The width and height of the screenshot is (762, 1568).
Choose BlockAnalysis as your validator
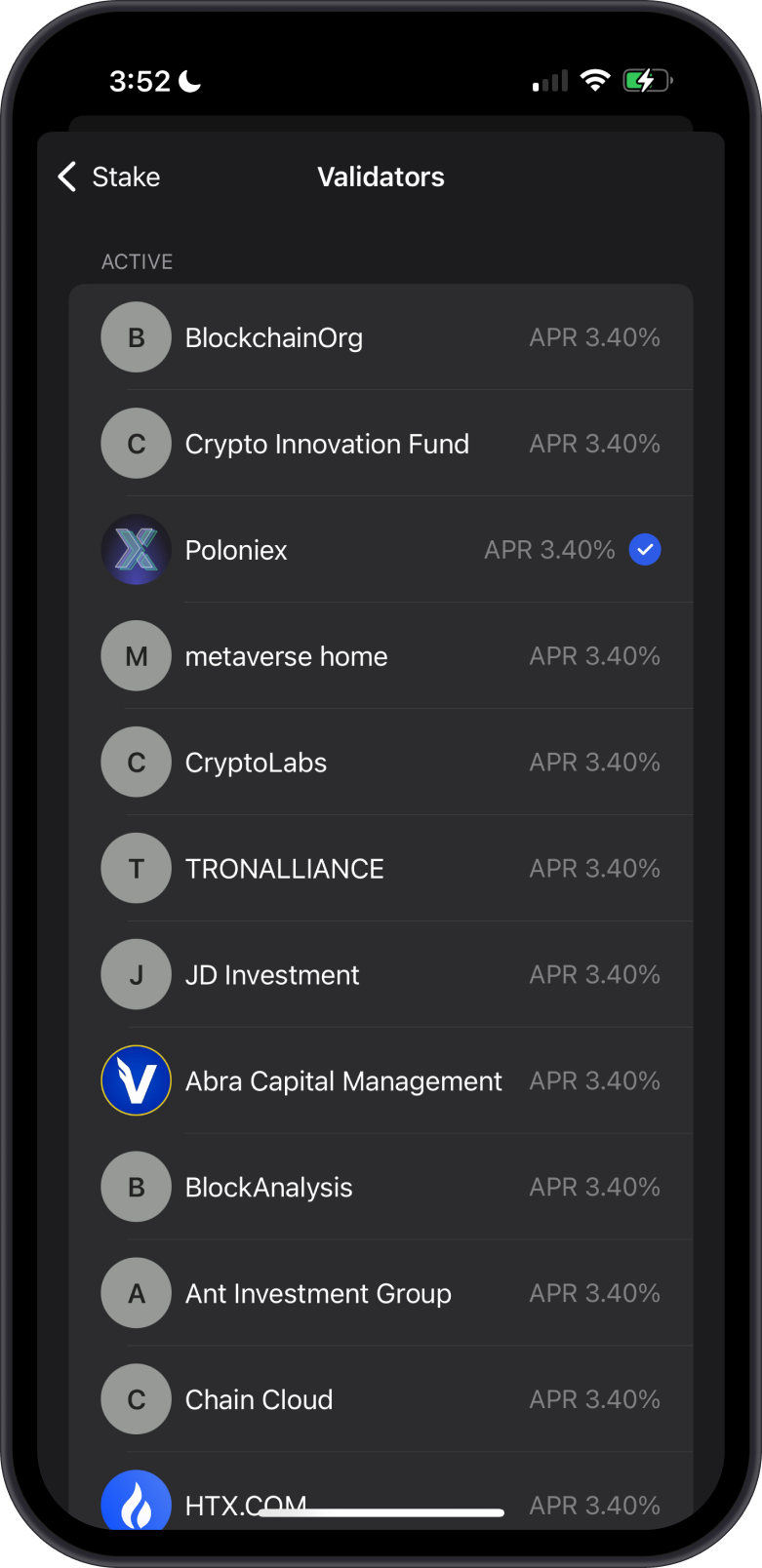tap(381, 1187)
